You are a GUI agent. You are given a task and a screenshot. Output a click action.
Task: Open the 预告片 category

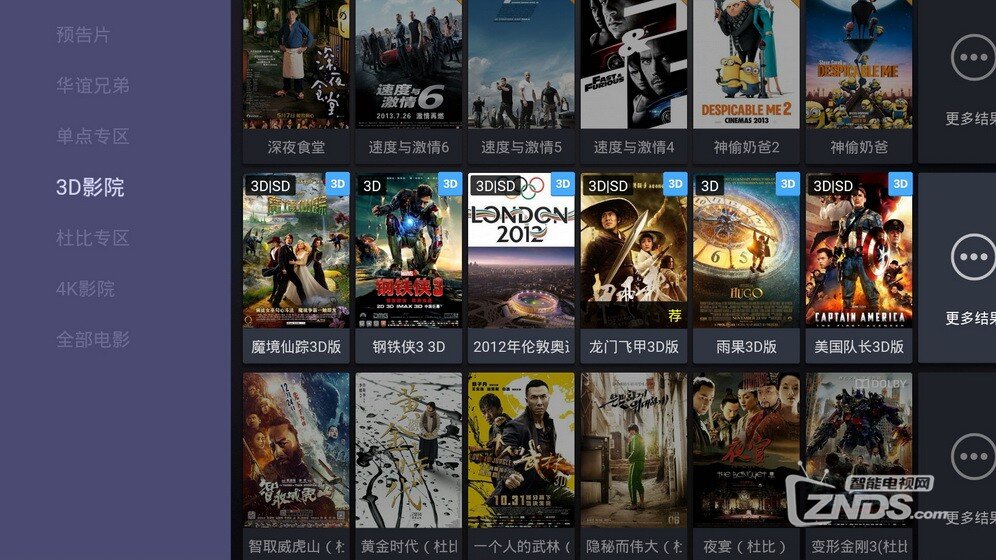click(x=83, y=35)
